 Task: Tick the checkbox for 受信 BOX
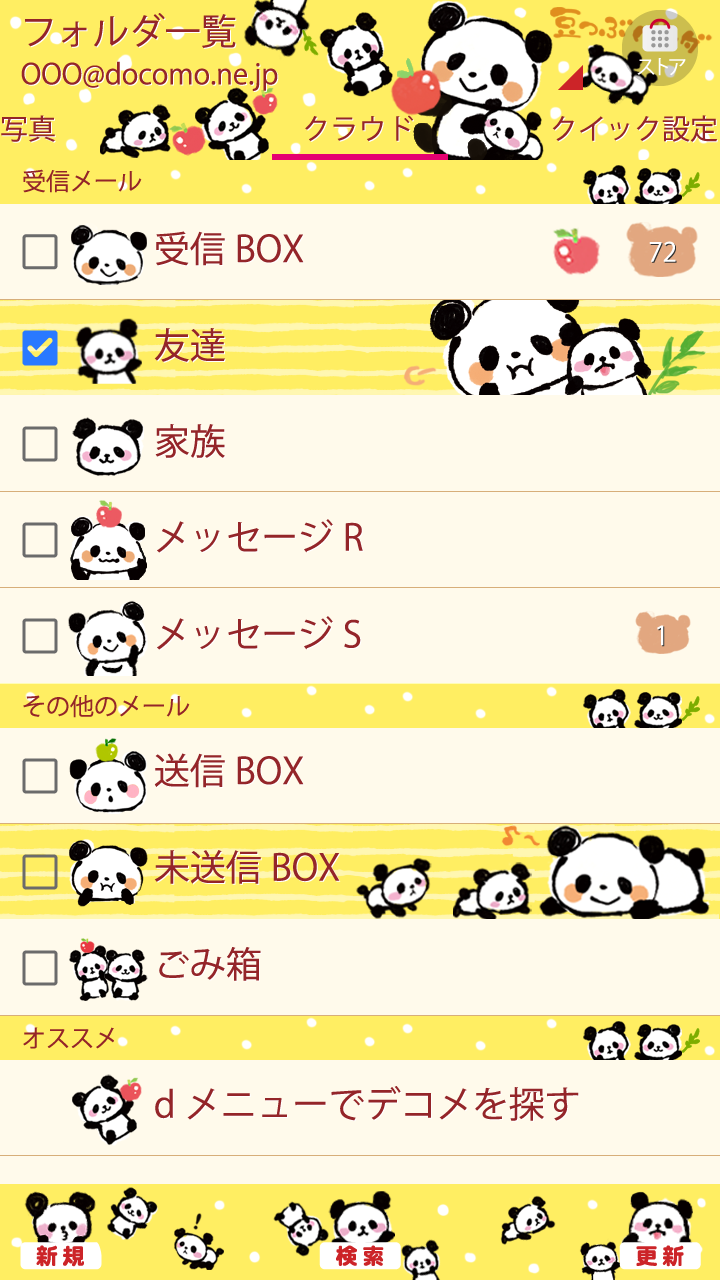pos(40,252)
